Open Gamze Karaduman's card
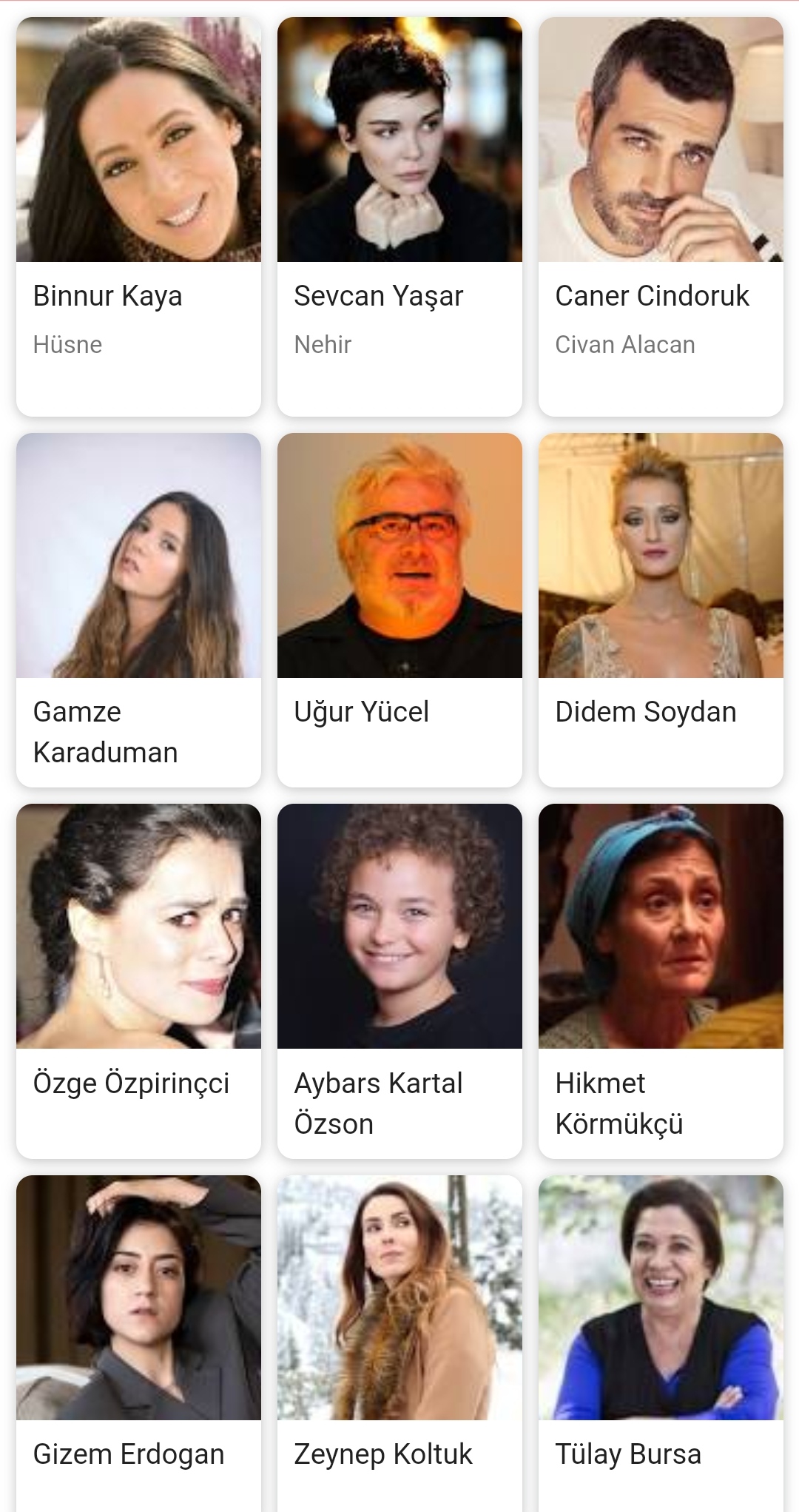 [138, 609]
